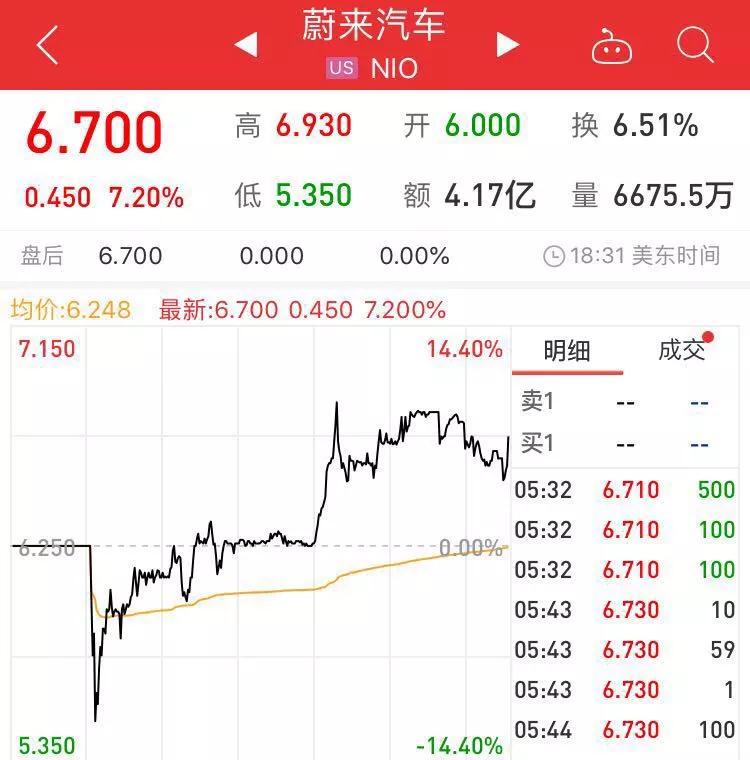
Task: Open stock search
Action: click(x=695, y=45)
